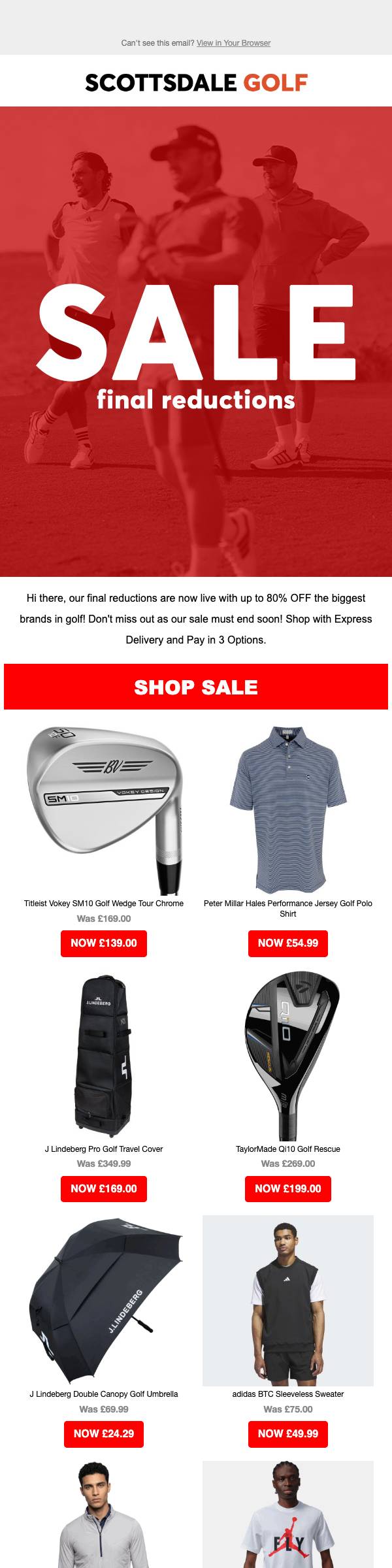View the Peter Millar polo shirt image
Viewport: 392px width, 1568px height.
click(x=288, y=810)
